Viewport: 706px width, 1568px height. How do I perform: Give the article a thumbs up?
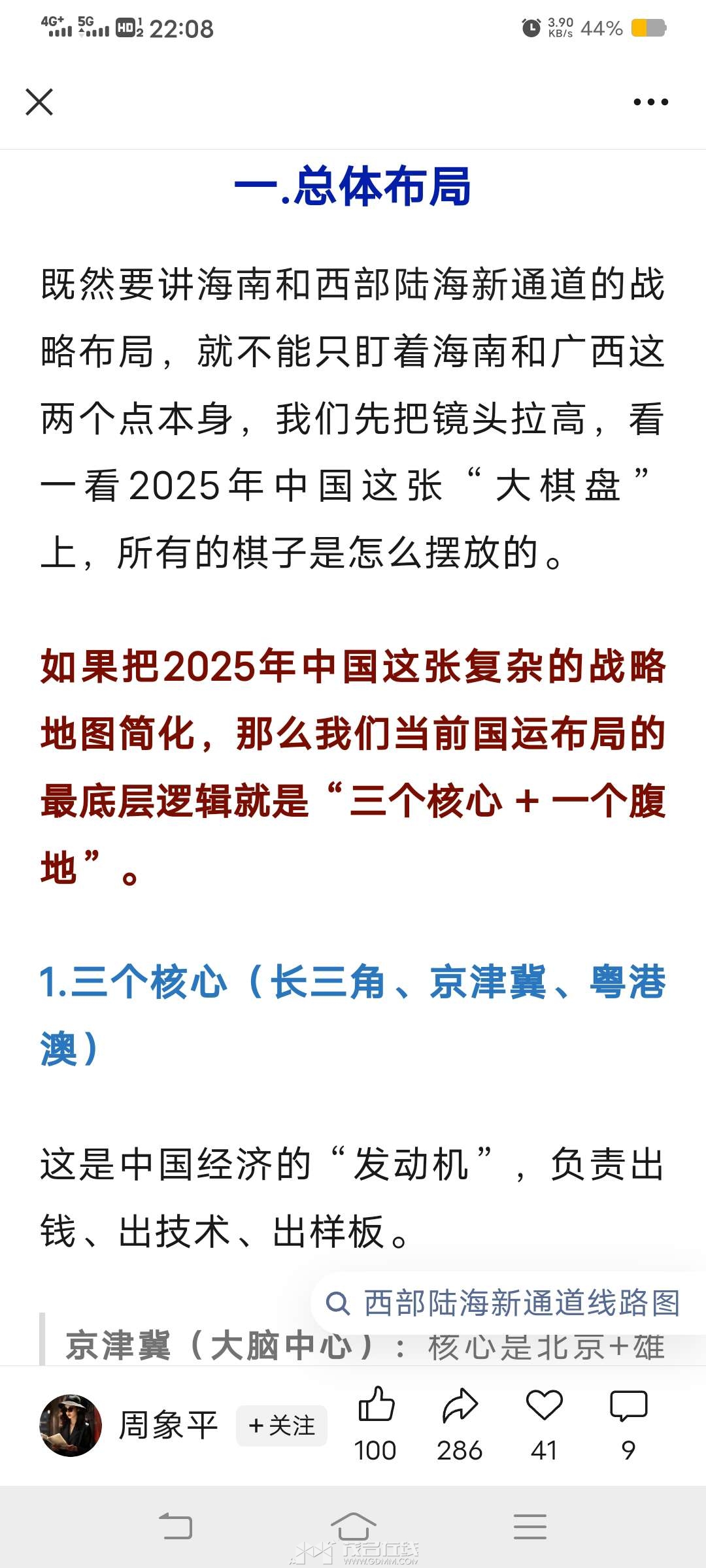tap(377, 1405)
